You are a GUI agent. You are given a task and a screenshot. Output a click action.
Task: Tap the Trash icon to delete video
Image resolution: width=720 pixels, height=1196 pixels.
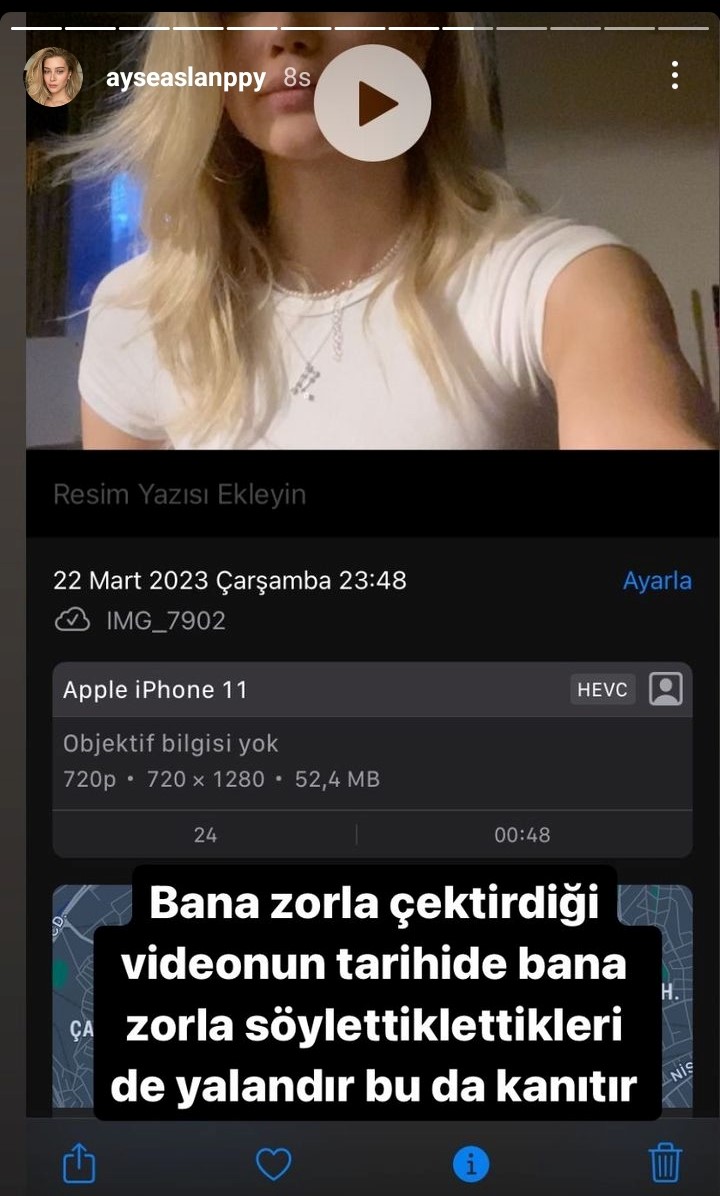point(666,1163)
